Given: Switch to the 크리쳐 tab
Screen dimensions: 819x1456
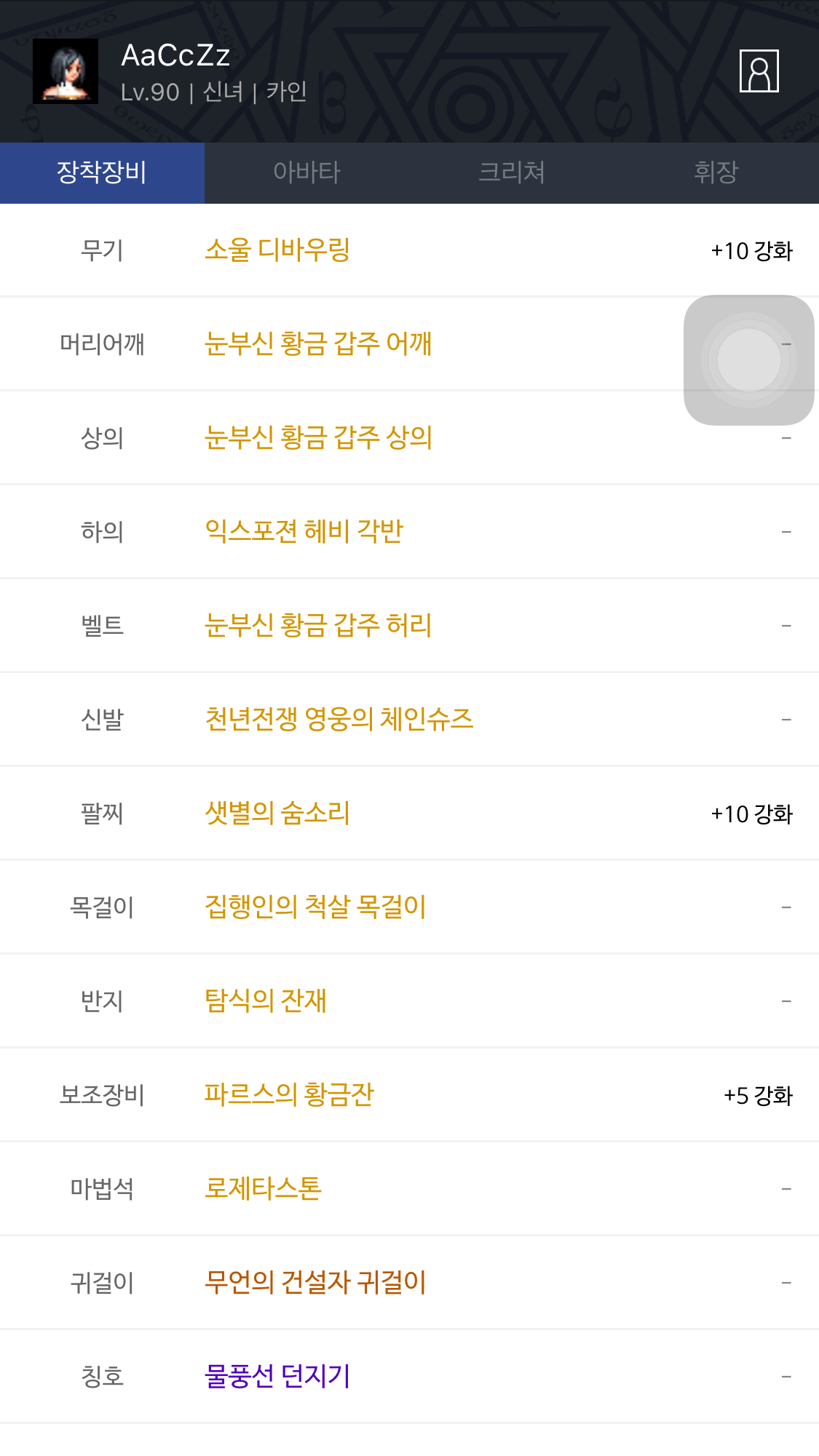Looking at the screenshot, I should tap(511, 172).
